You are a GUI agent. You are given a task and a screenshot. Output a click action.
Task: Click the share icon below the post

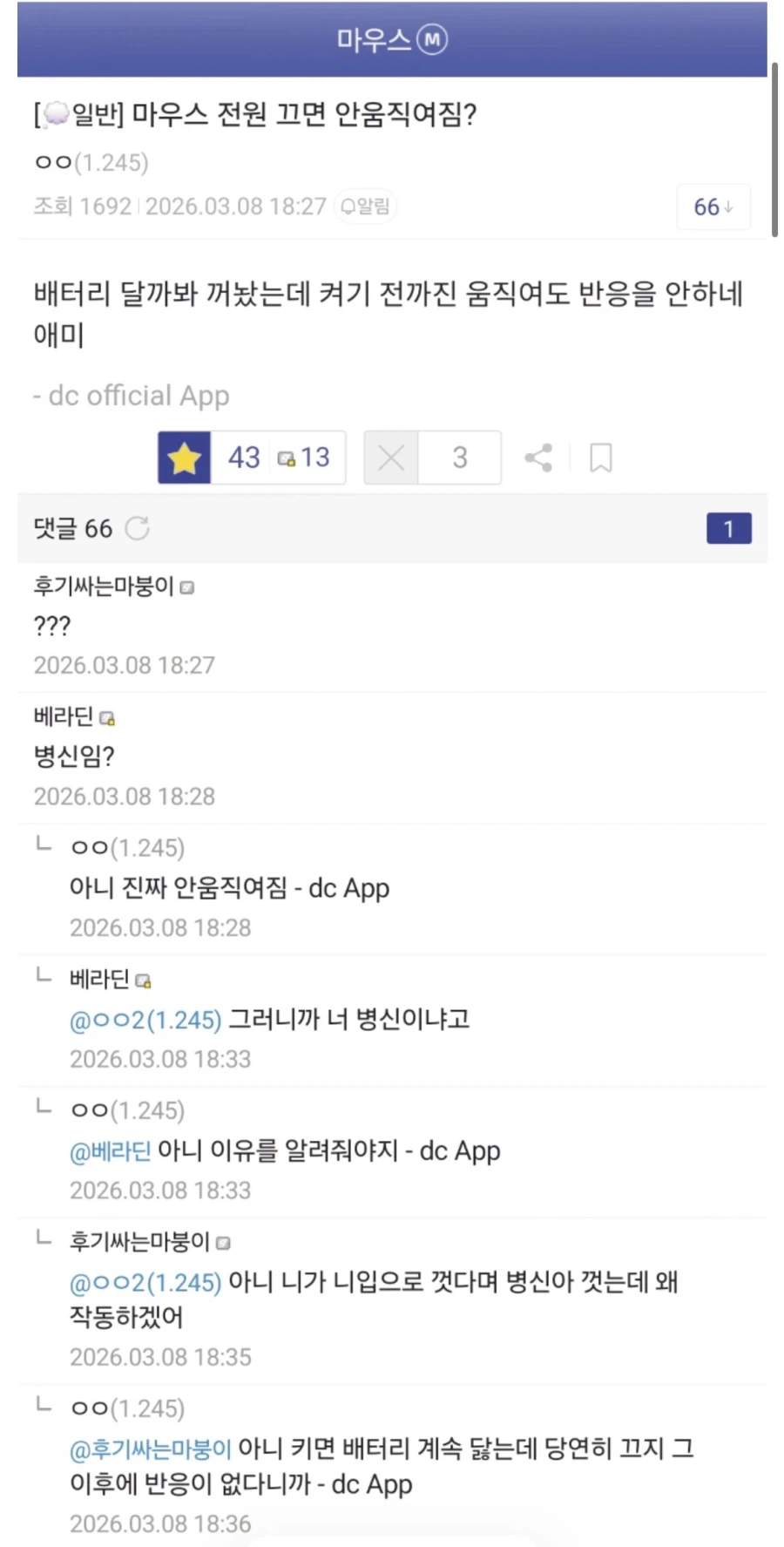537,457
